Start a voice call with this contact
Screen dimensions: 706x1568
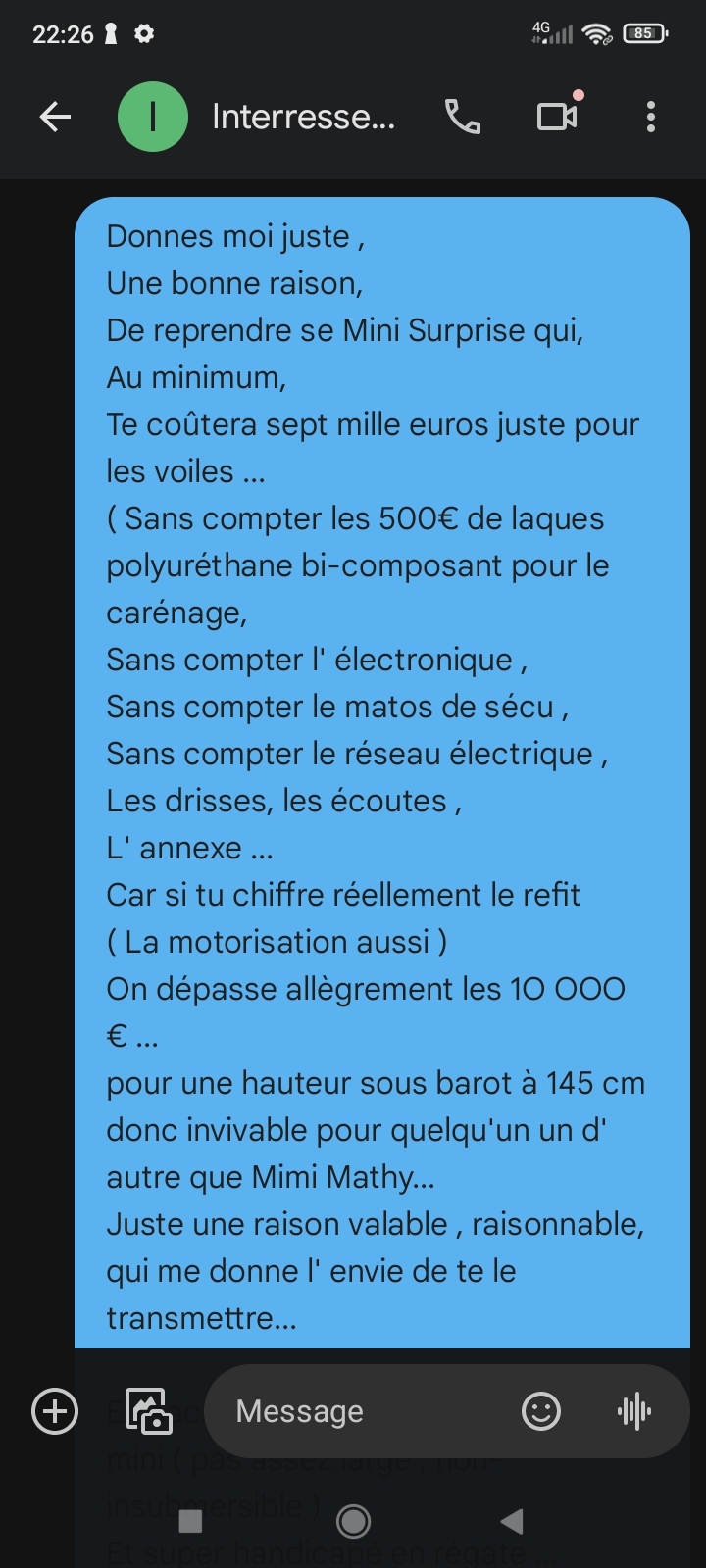pyautogui.click(x=463, y=117)
